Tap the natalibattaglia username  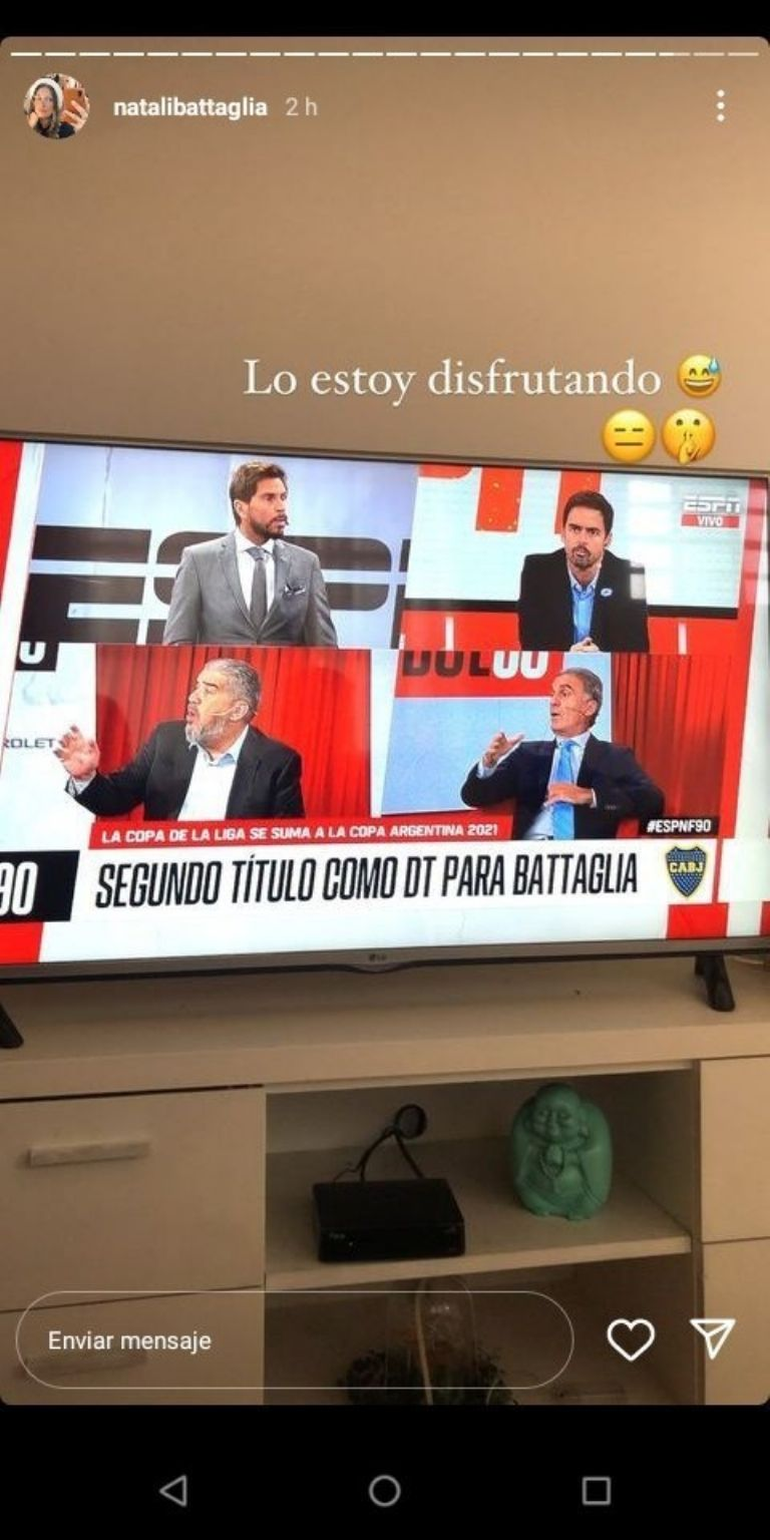(x=190, y=107)
